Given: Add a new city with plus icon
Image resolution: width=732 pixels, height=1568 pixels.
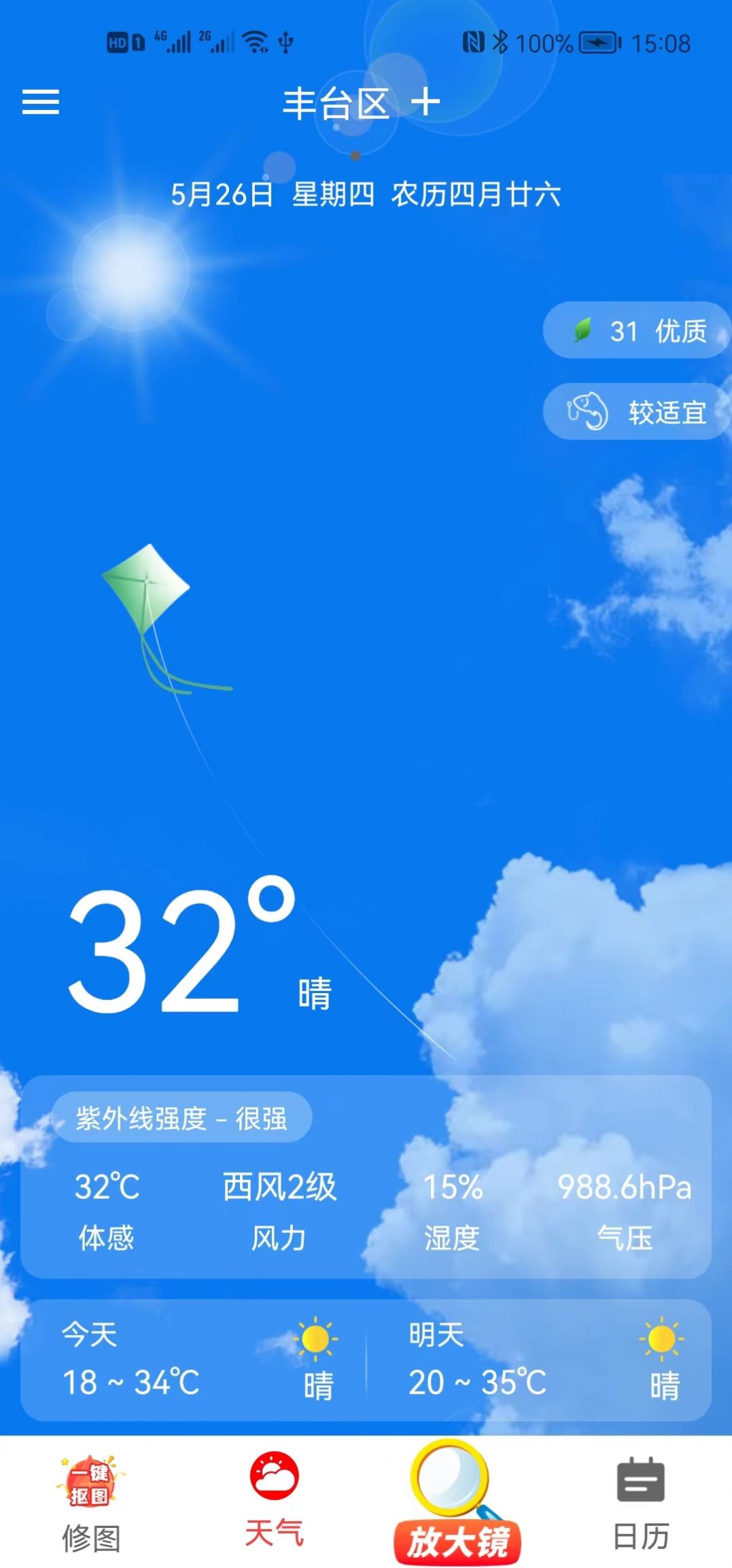Looking at the screenshot, I should pyautogui.click(x=425, y=103).
